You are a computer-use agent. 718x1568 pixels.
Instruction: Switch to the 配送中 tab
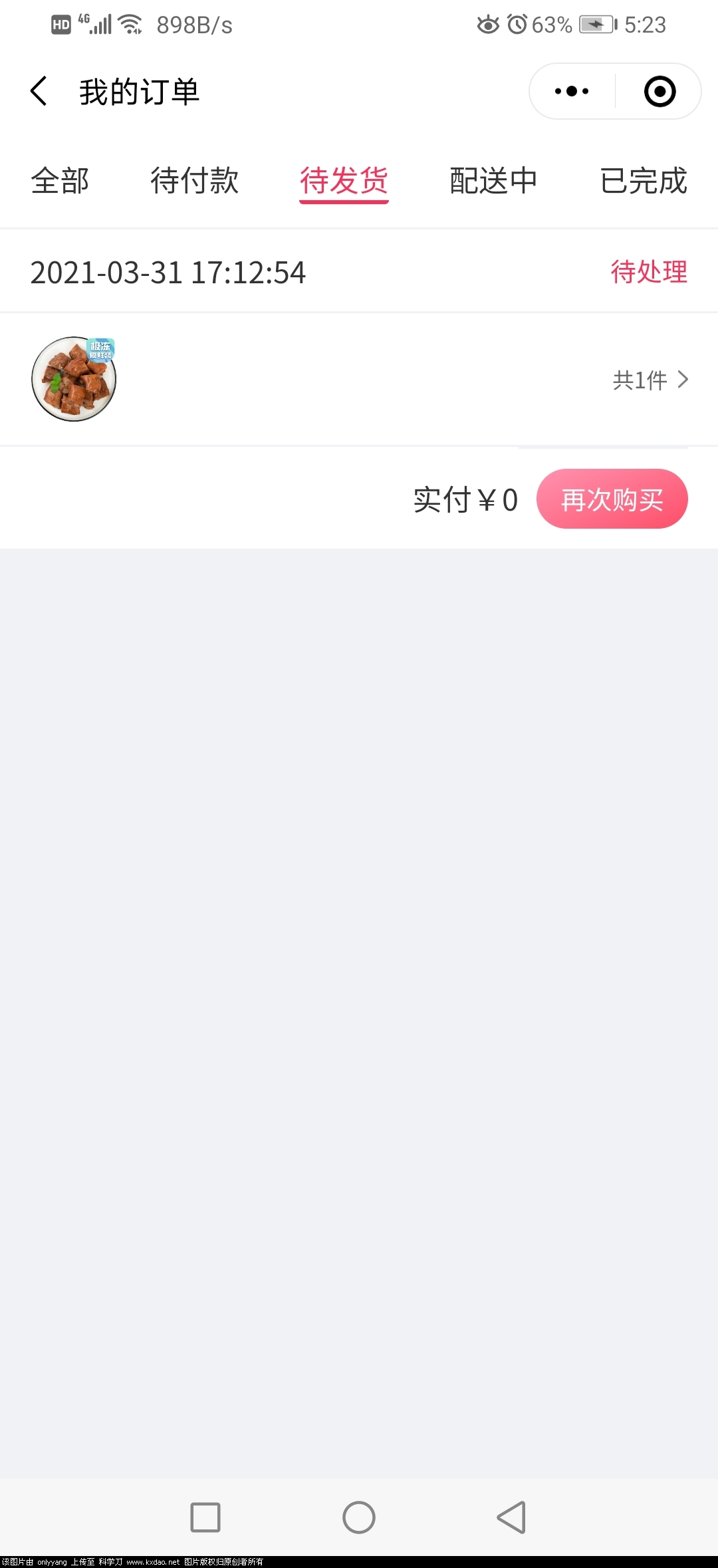pos(493,181)
